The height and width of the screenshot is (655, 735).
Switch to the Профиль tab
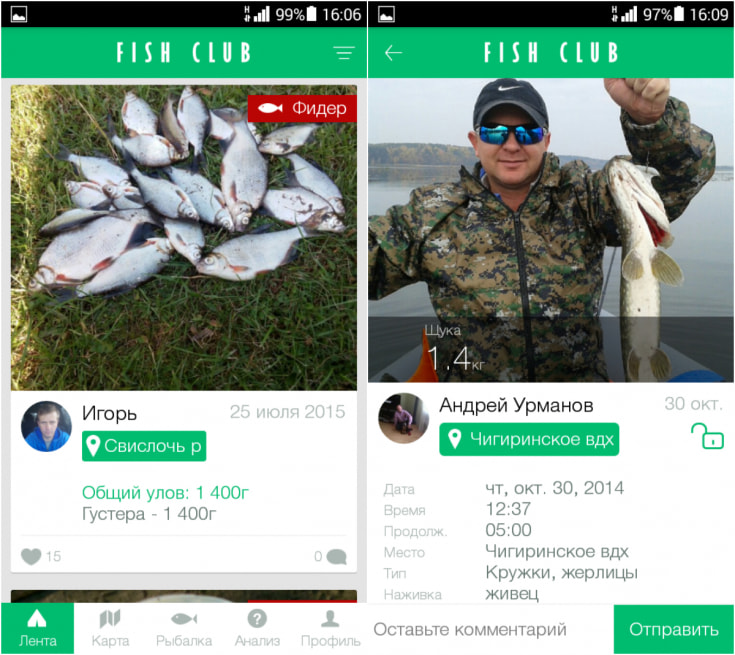coord(330,629)
